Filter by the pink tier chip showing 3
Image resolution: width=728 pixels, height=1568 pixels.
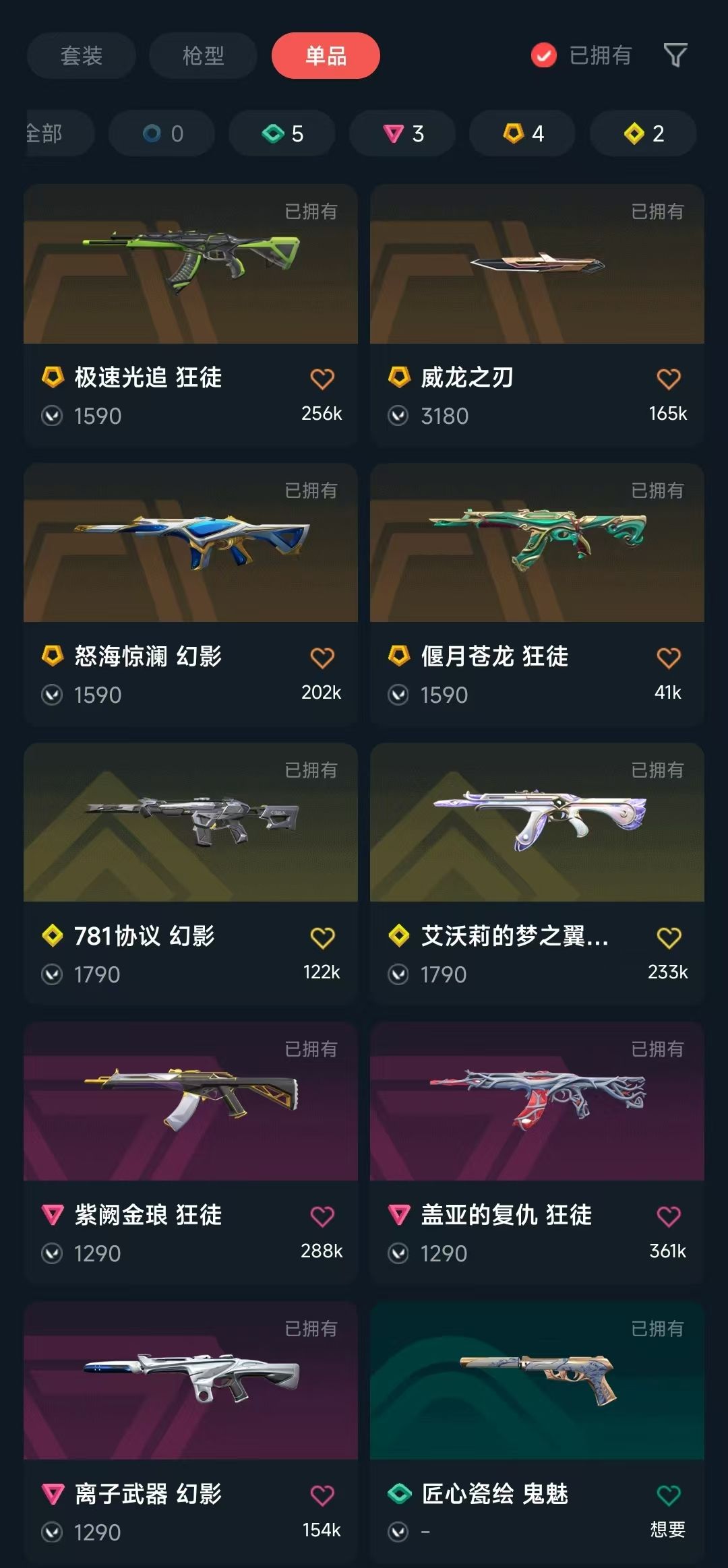402,133
